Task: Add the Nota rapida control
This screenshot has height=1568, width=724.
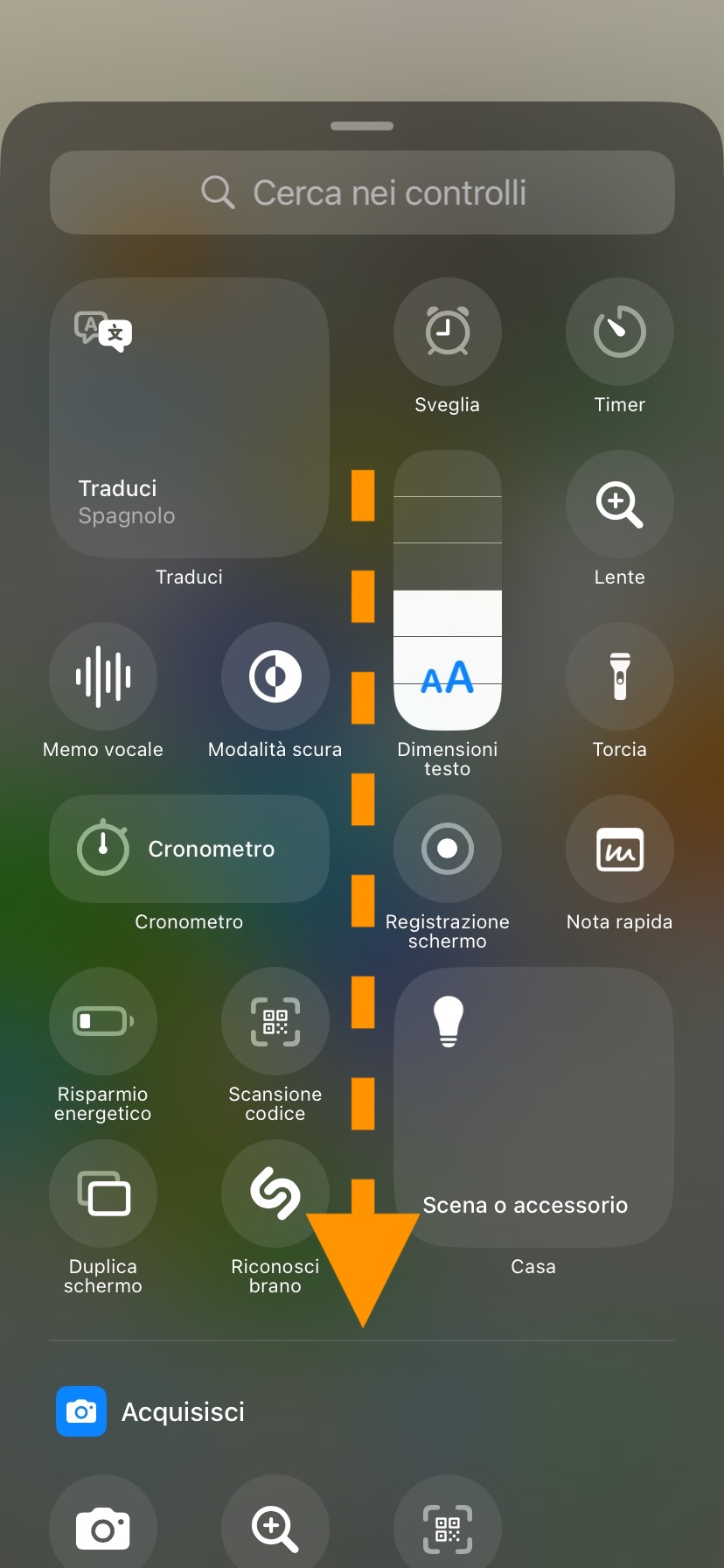Action: [x=619, y=849]
